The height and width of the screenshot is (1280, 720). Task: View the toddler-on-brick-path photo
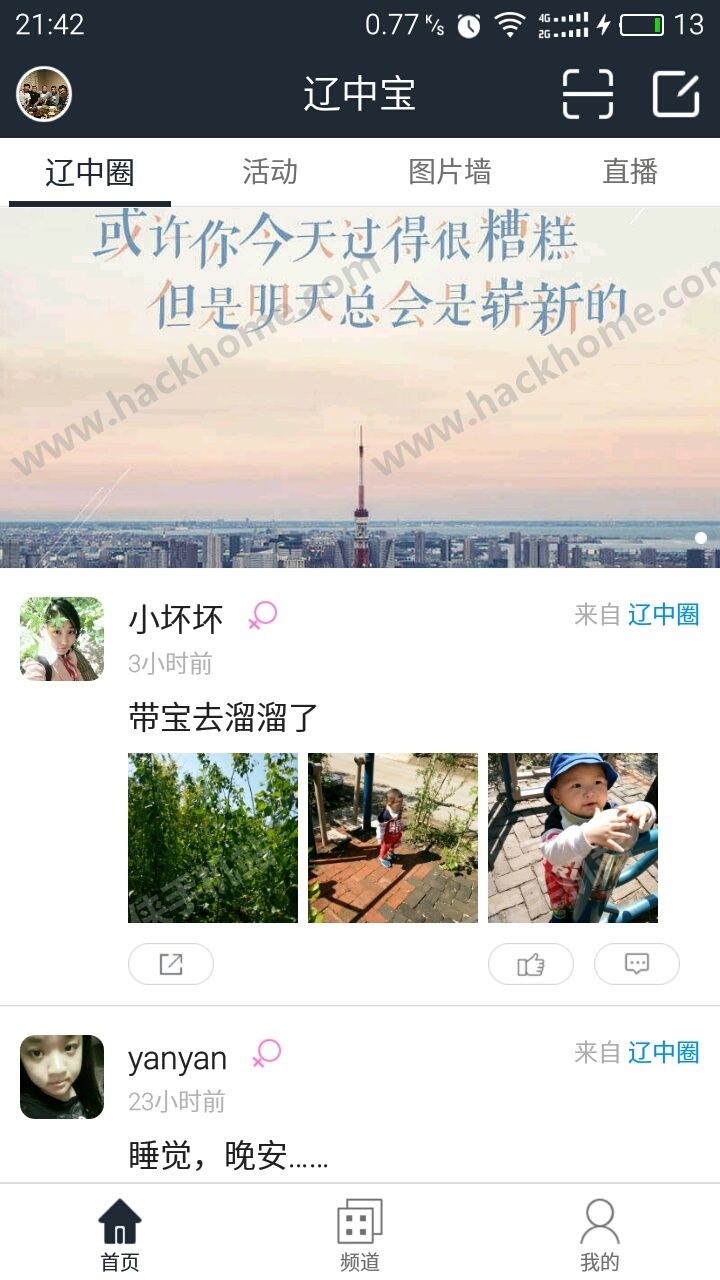[x=393, y=838]
